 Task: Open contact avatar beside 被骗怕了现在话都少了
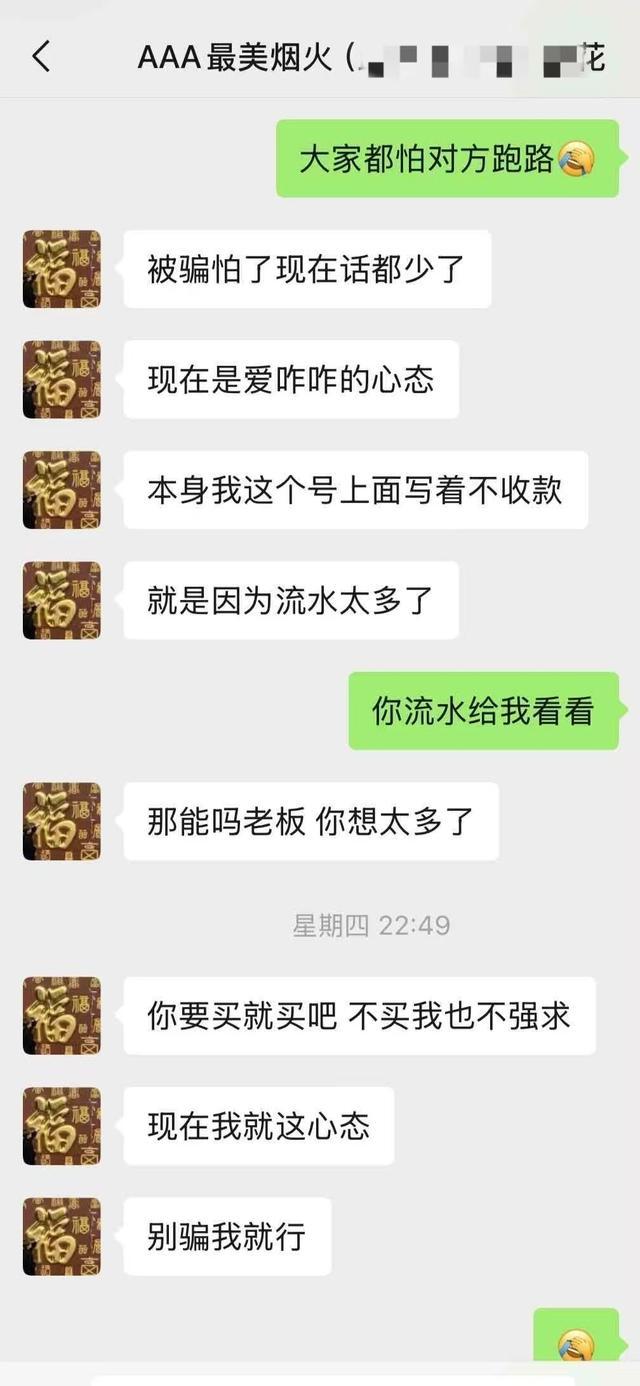pos(62,269)
